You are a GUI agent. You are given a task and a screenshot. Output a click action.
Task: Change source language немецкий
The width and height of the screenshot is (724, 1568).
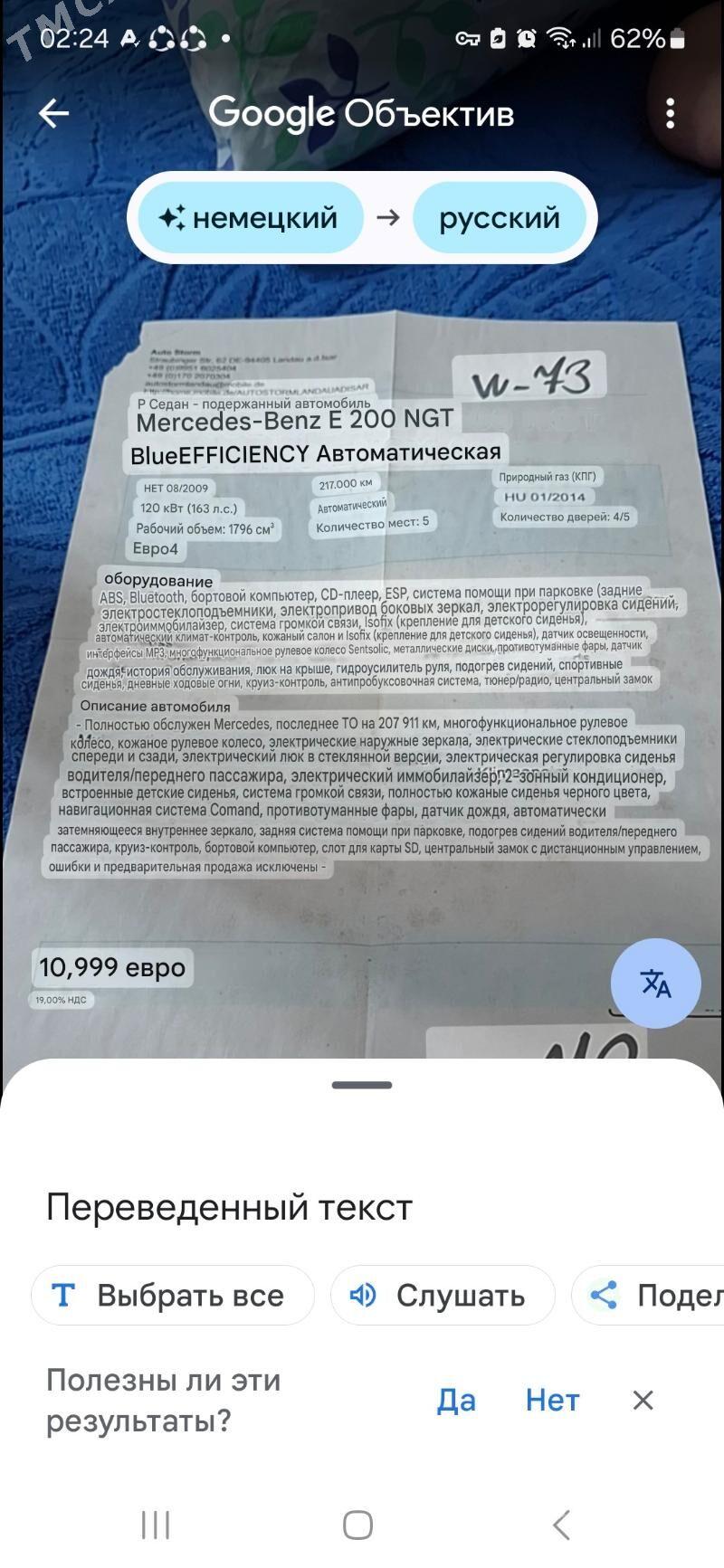coord(249,218)
